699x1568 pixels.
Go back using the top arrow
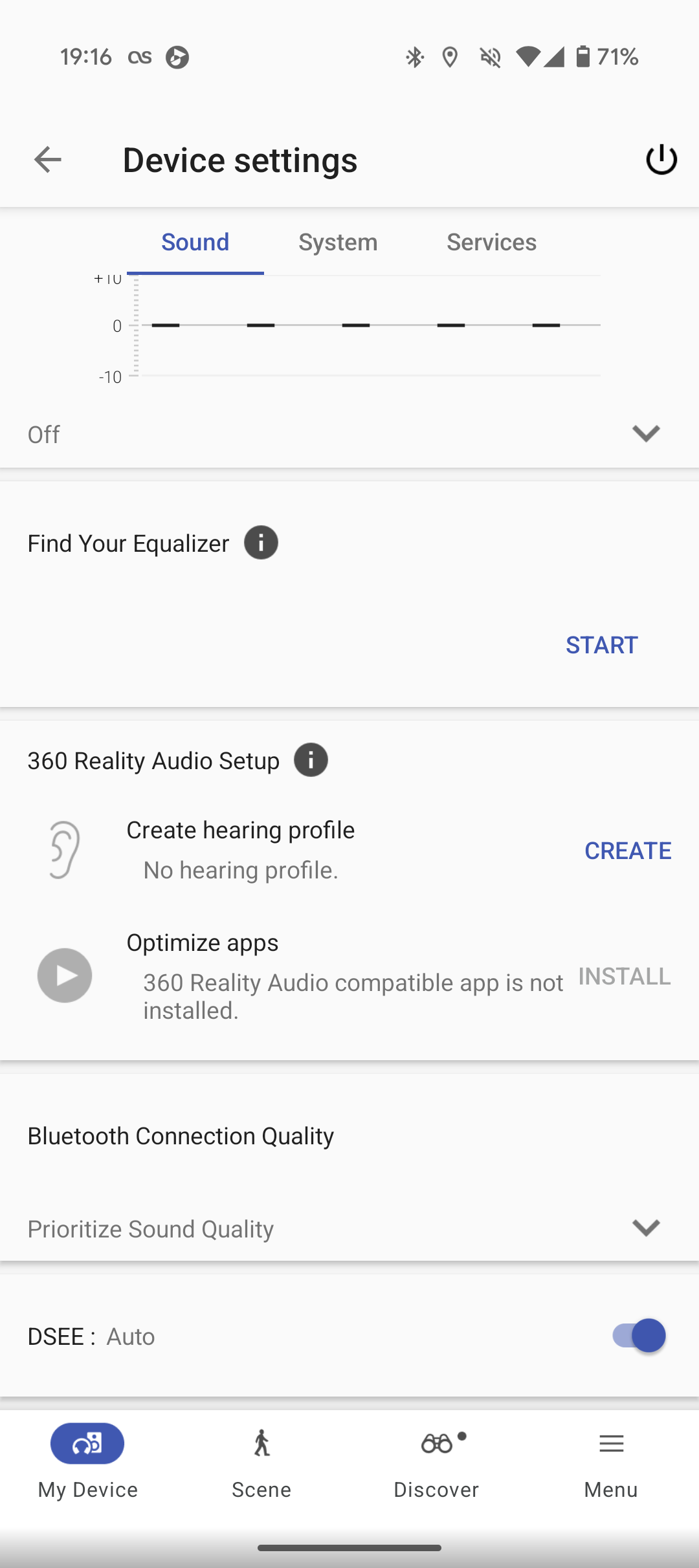click(47, 160)
